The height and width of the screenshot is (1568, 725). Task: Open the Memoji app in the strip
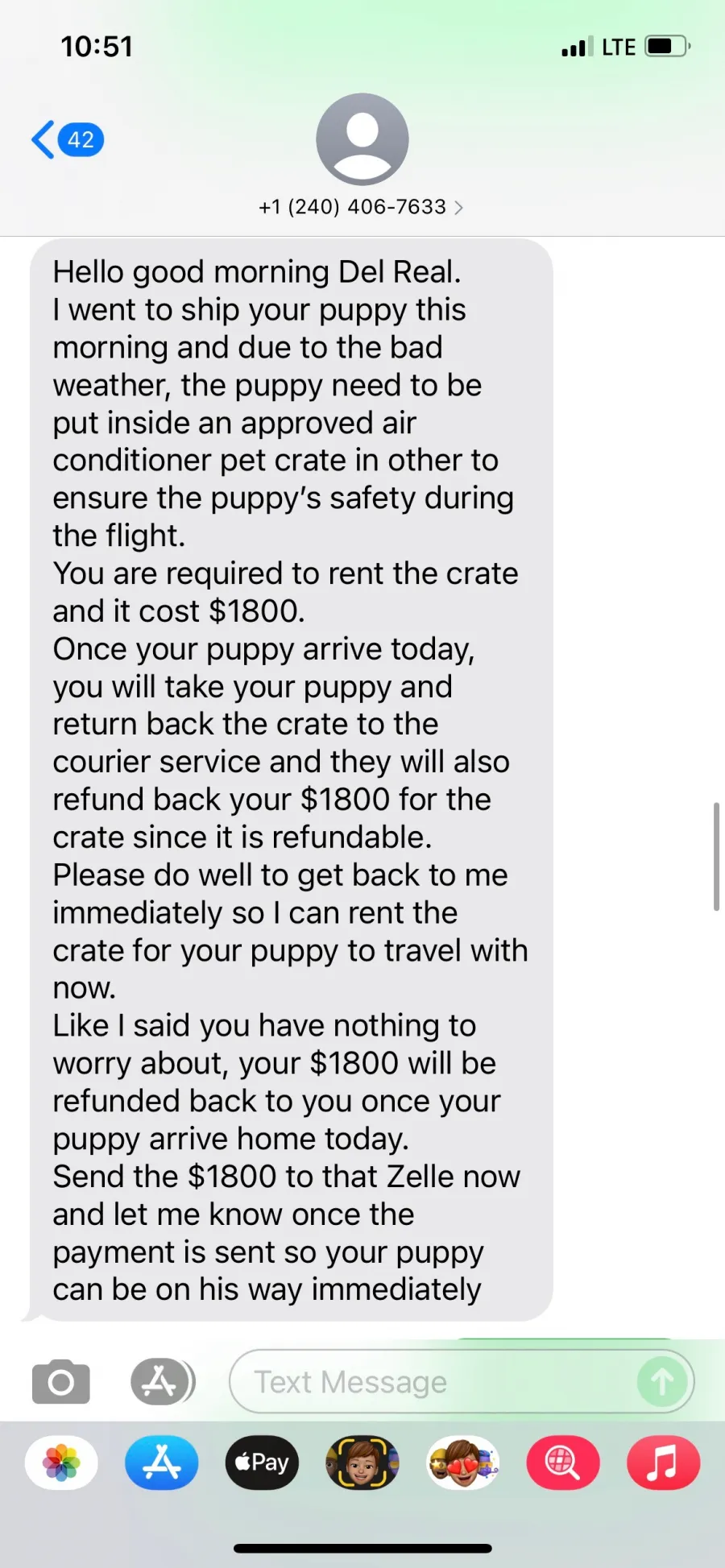pos(362,1463)
